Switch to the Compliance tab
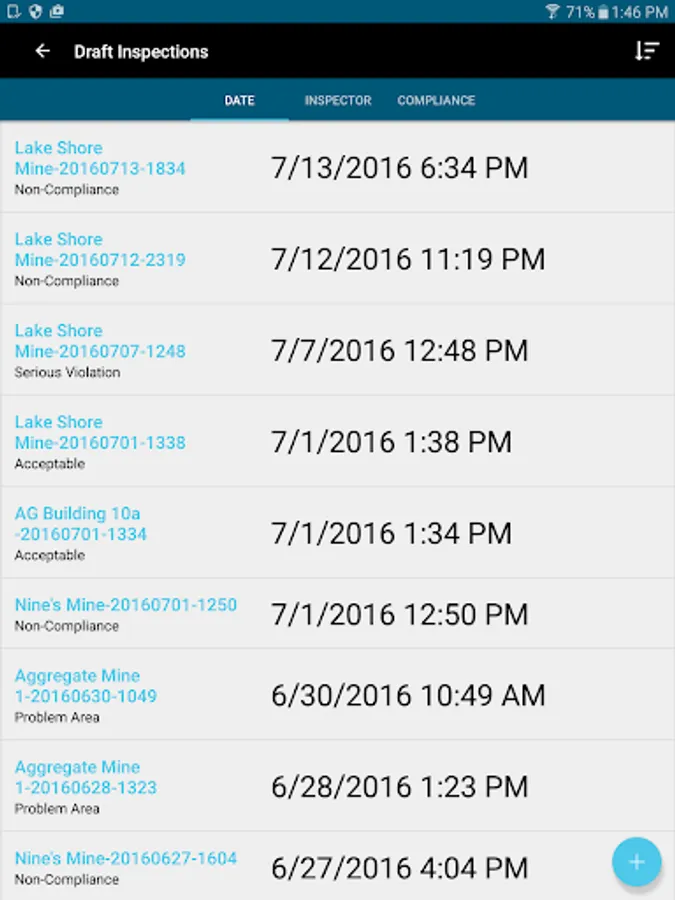 click(x=436, y=101)
